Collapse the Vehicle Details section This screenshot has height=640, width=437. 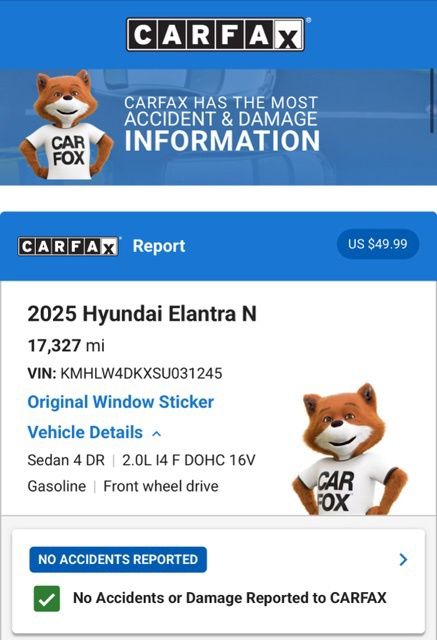94,432
